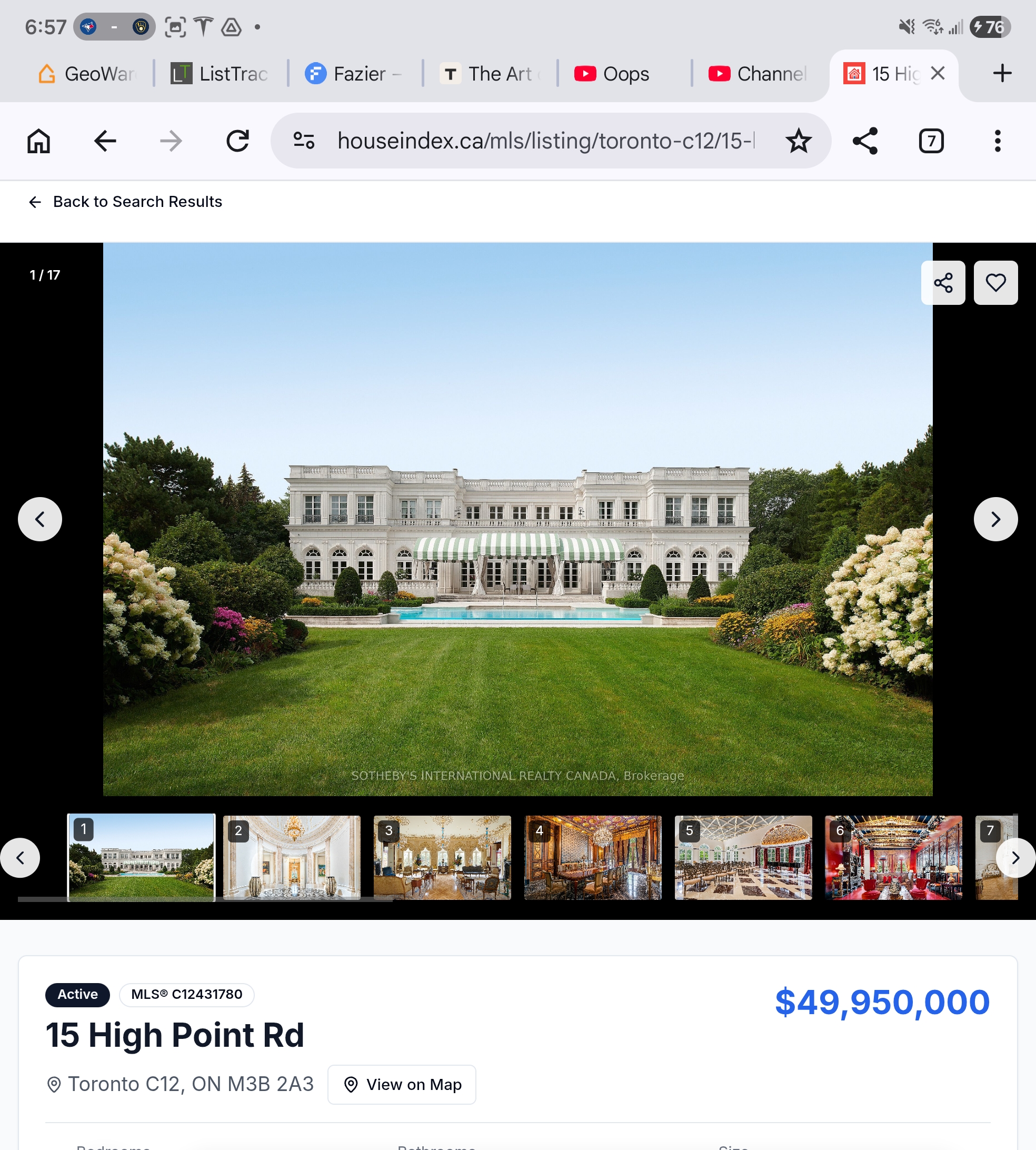Move thumbnail strip back with left arrow

point(21,857)
